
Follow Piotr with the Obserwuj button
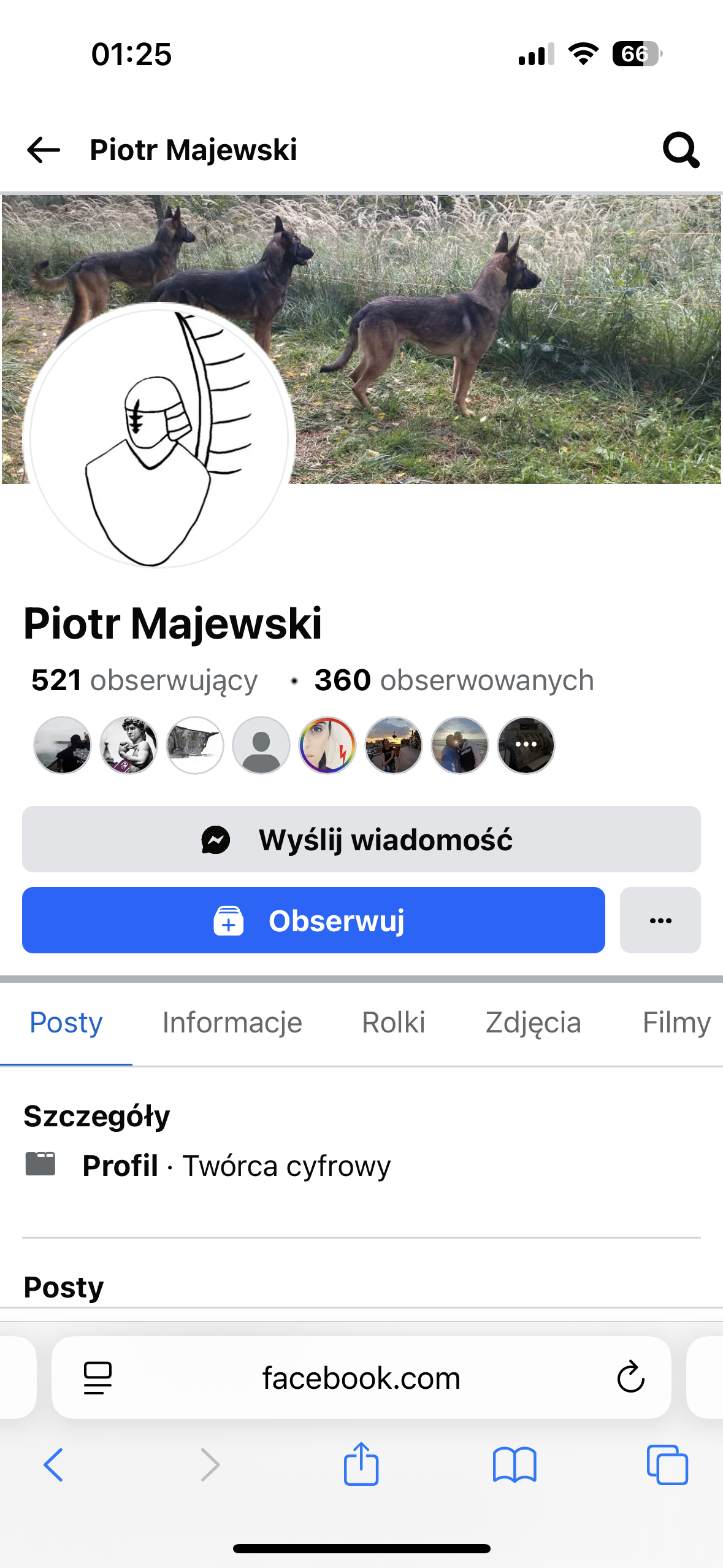point(313,920)
